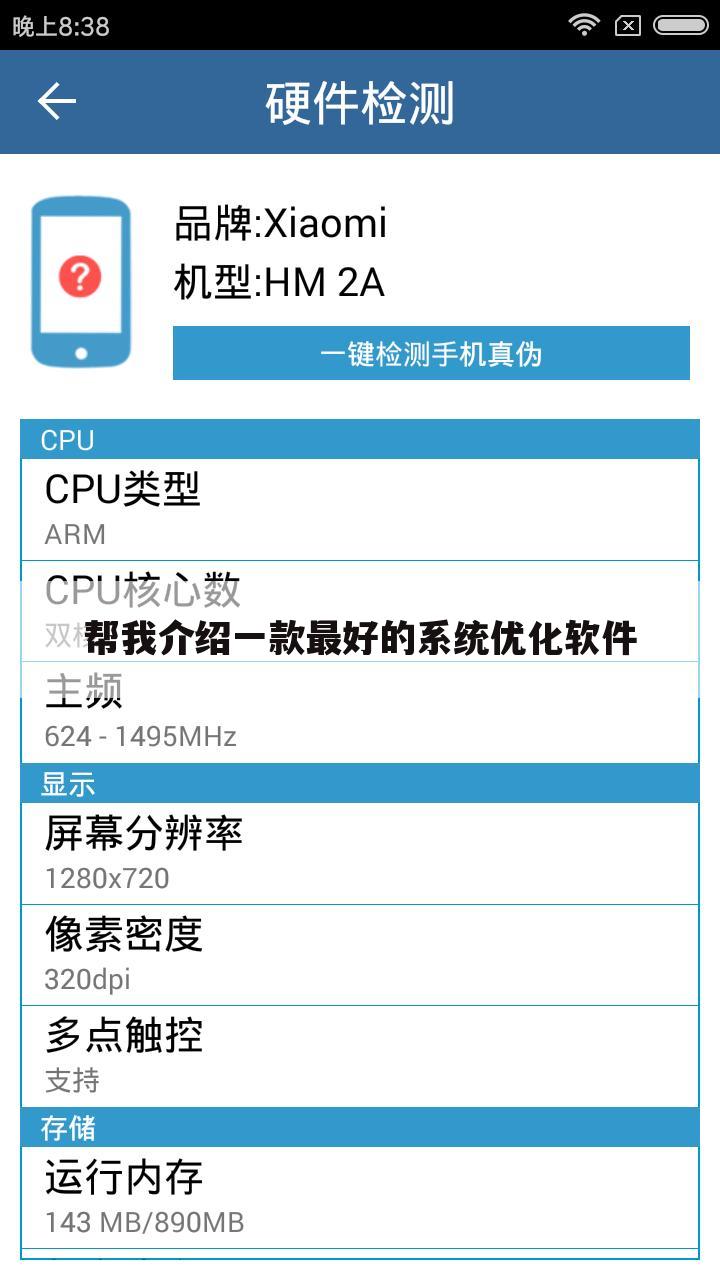Viewport: 720px width, 1280px height.
Task: Select the CPU类型 list entry
Action: point(360,508)
